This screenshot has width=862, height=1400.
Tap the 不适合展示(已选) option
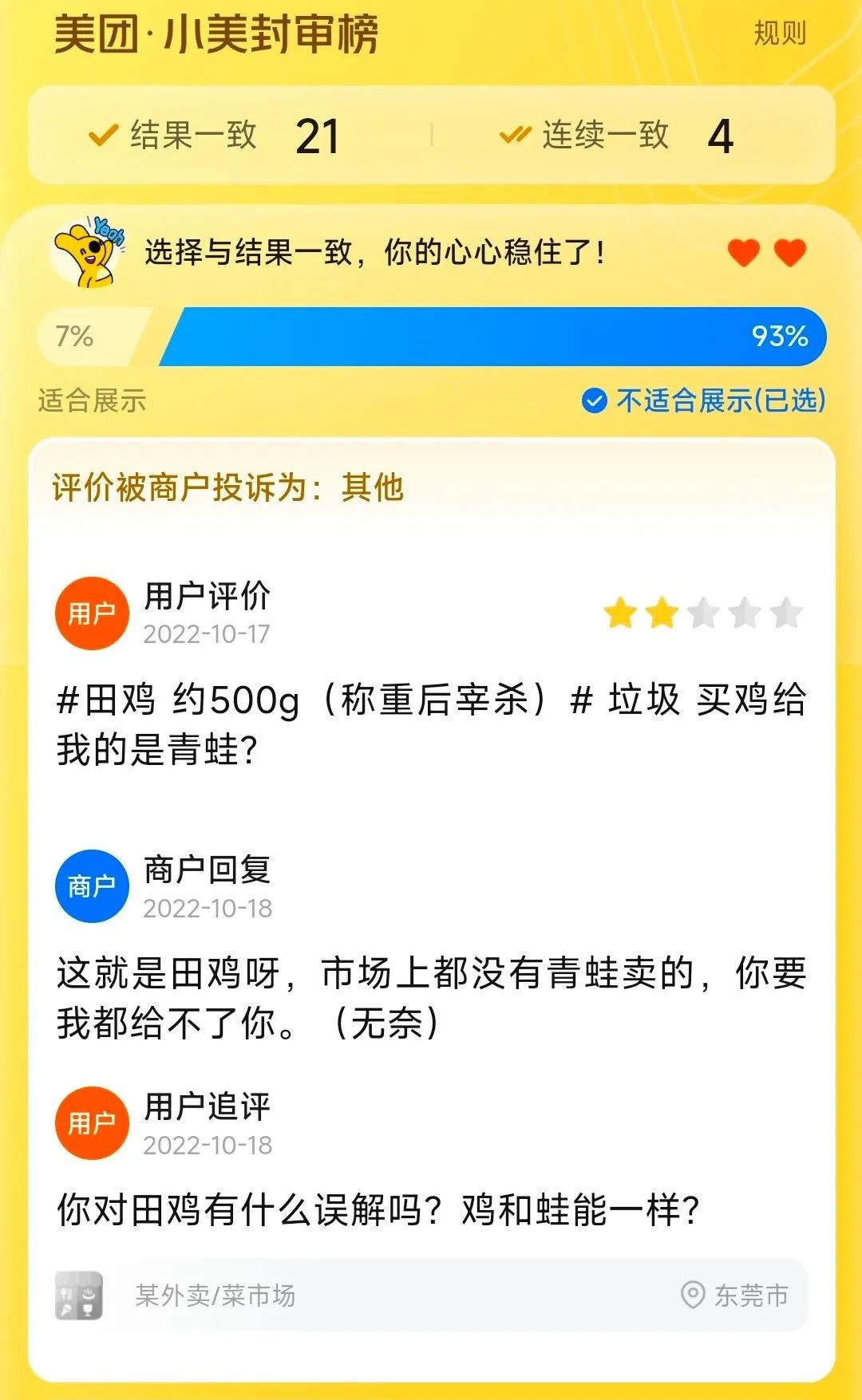pyautogui.click(x=705, y=400)
